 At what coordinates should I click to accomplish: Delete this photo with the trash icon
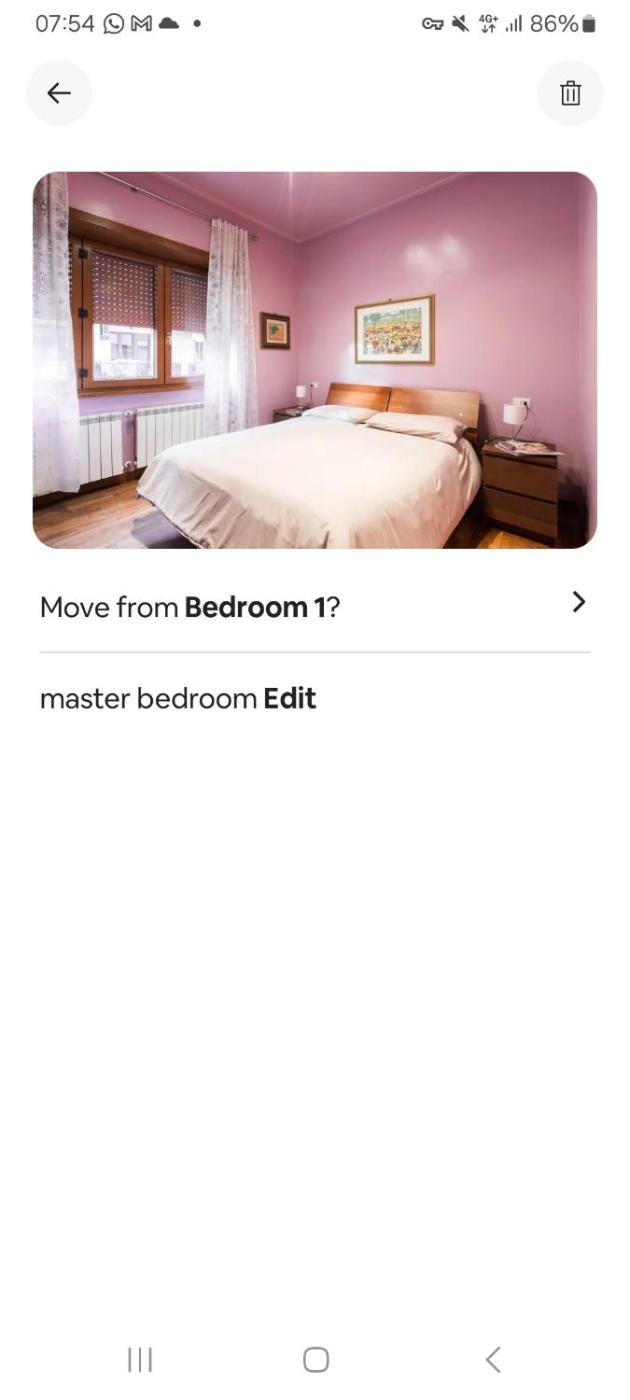pyautogui.click(x=570, y=93)
